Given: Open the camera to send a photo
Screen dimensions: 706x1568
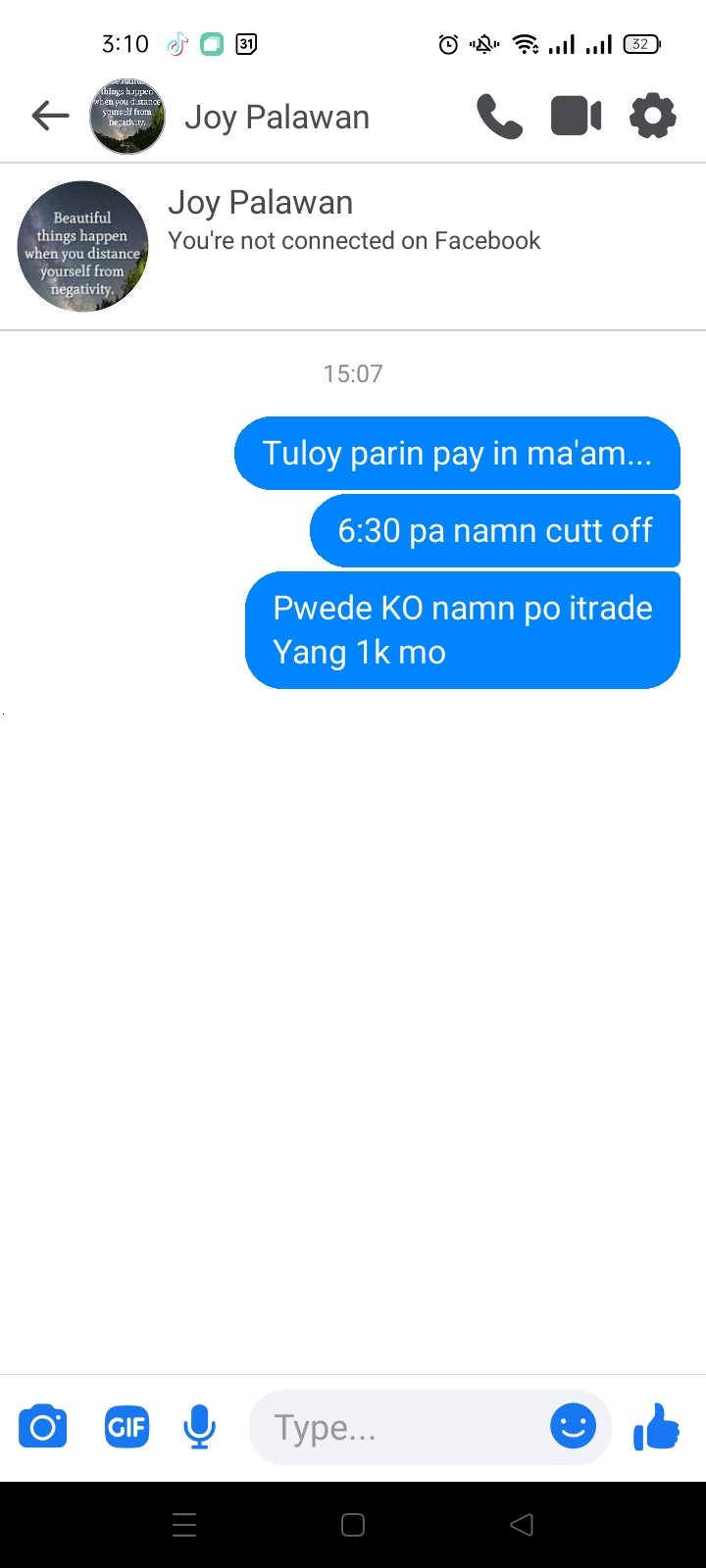Looking at the screenshot, I should point(43,1427).
